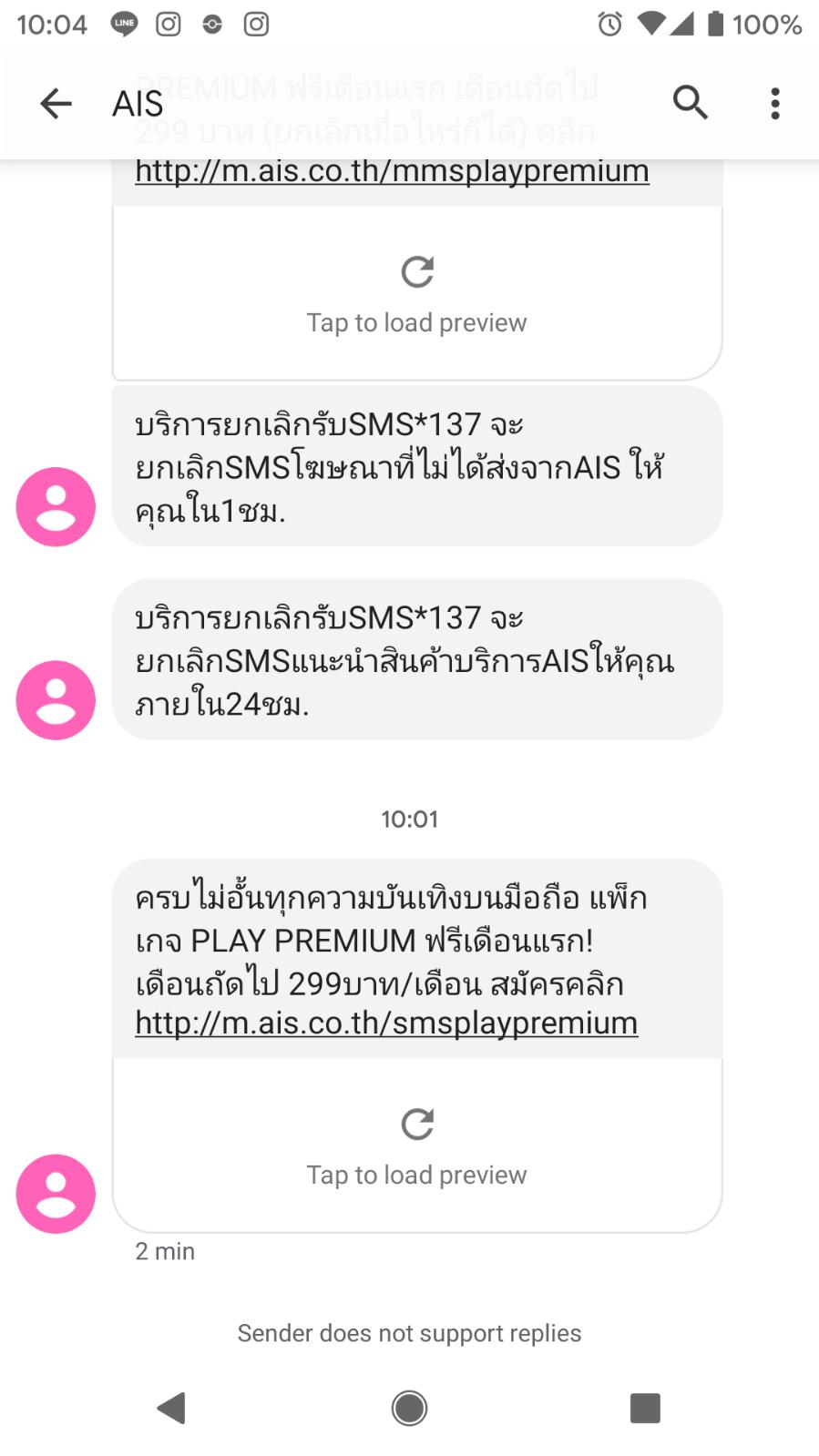Go back from the AIS conversation
This screenshot has width=819, height=1456.
(56, 103)
